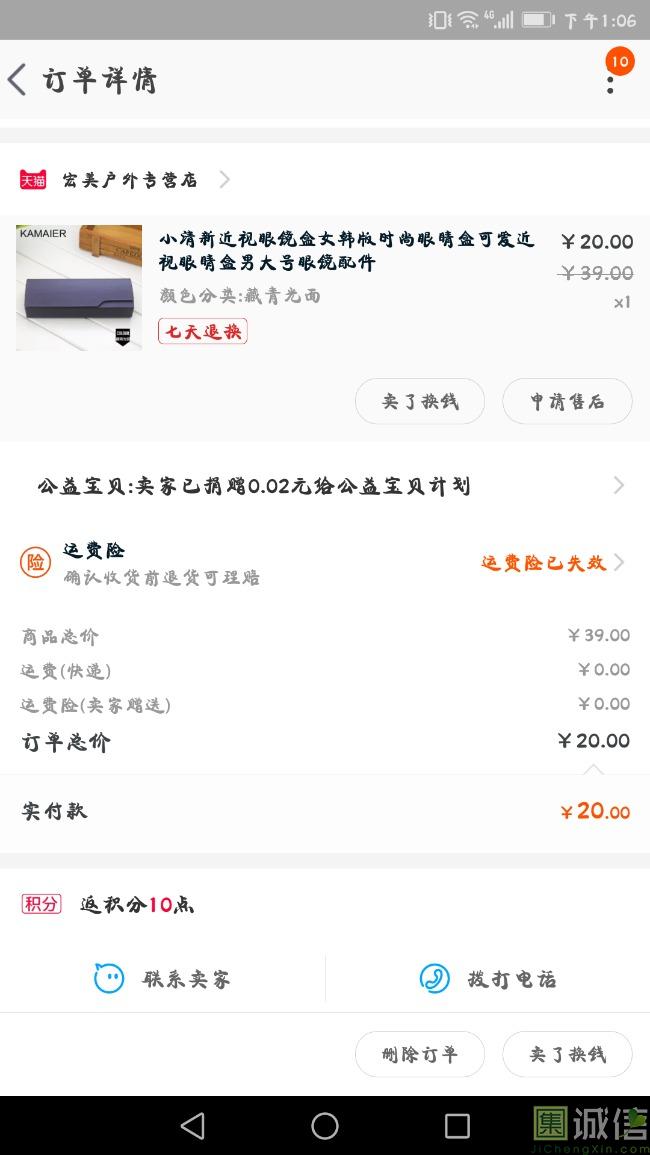Call the seller with 拨打电话

(488, 979)
